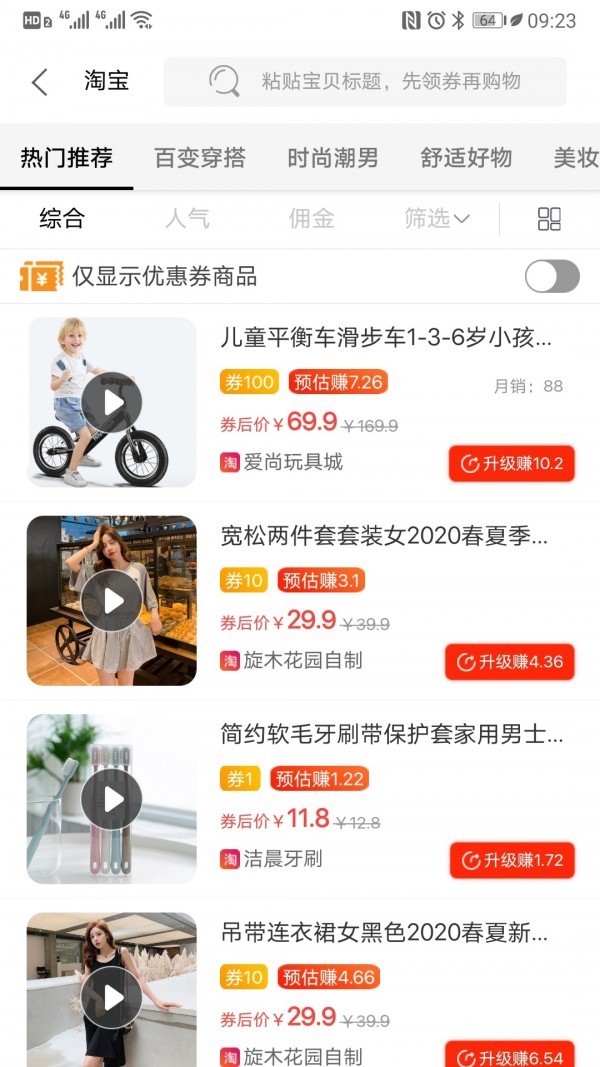Tap the 升级赚6.54 button
This screenshot has height=1067, width=600.
coord(510,1055)
